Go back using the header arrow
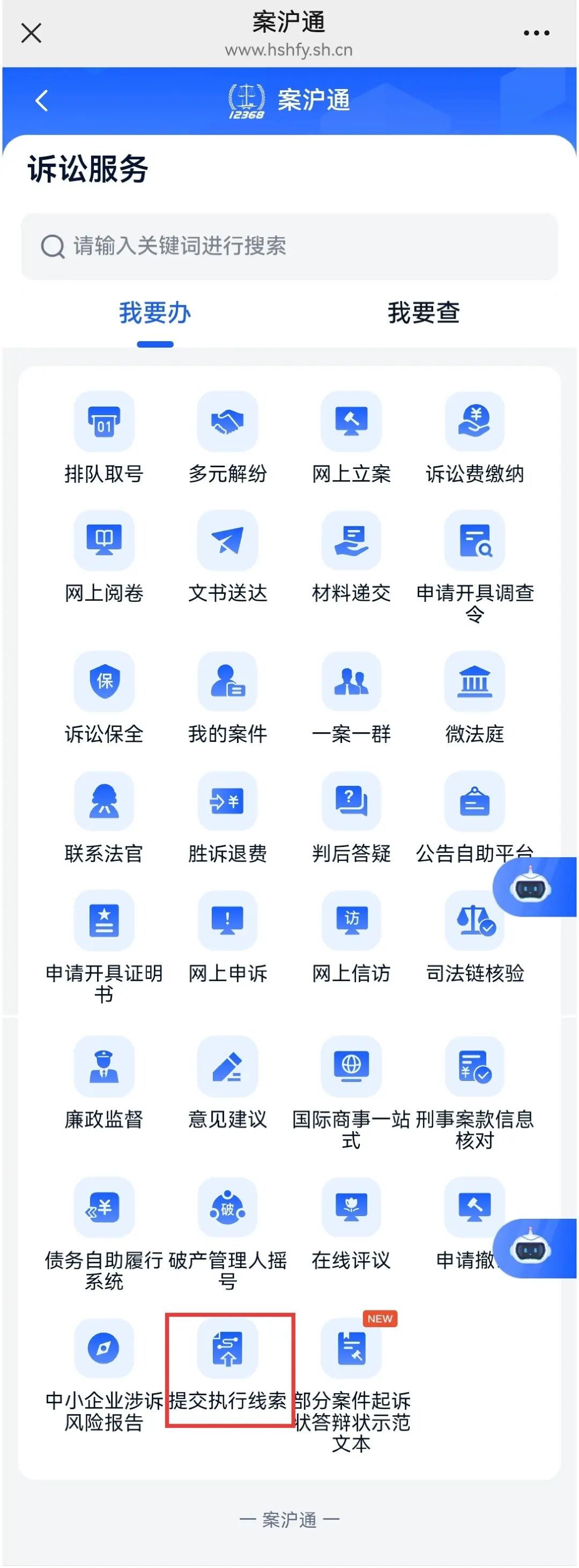 (x=42, y=100)
